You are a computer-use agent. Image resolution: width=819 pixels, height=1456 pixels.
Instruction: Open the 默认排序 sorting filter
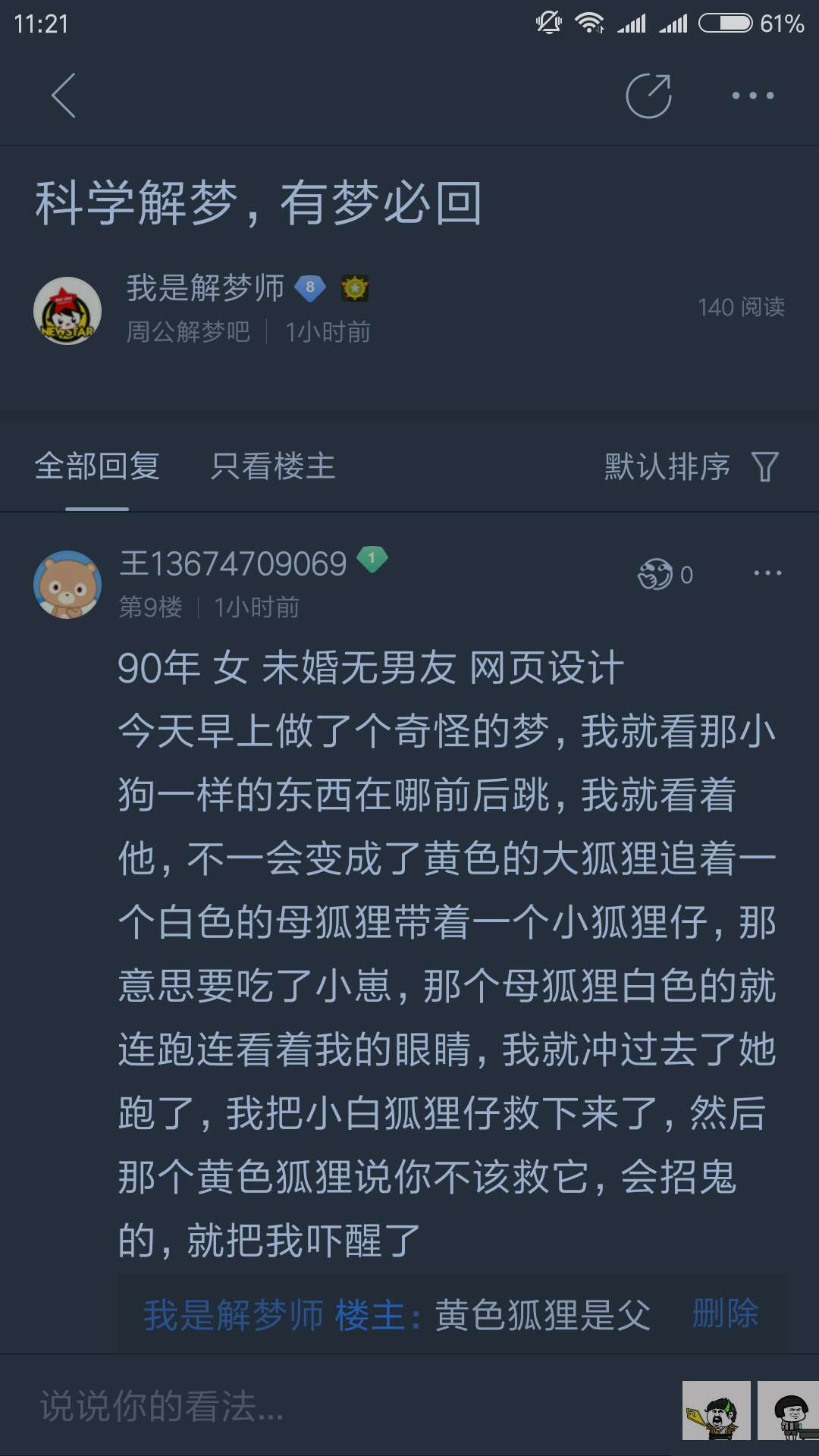tap(690, 466)
